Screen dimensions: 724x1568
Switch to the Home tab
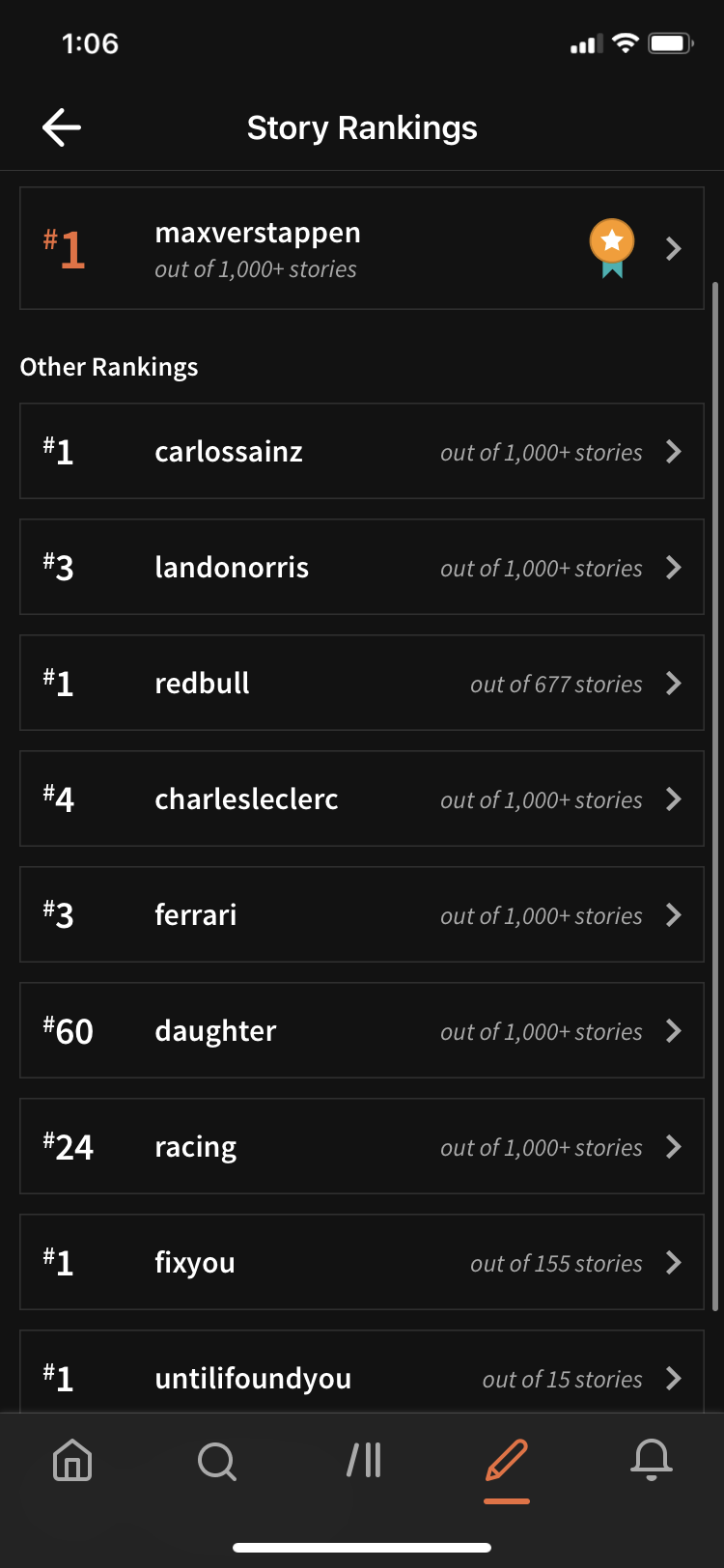(72, 1460)
